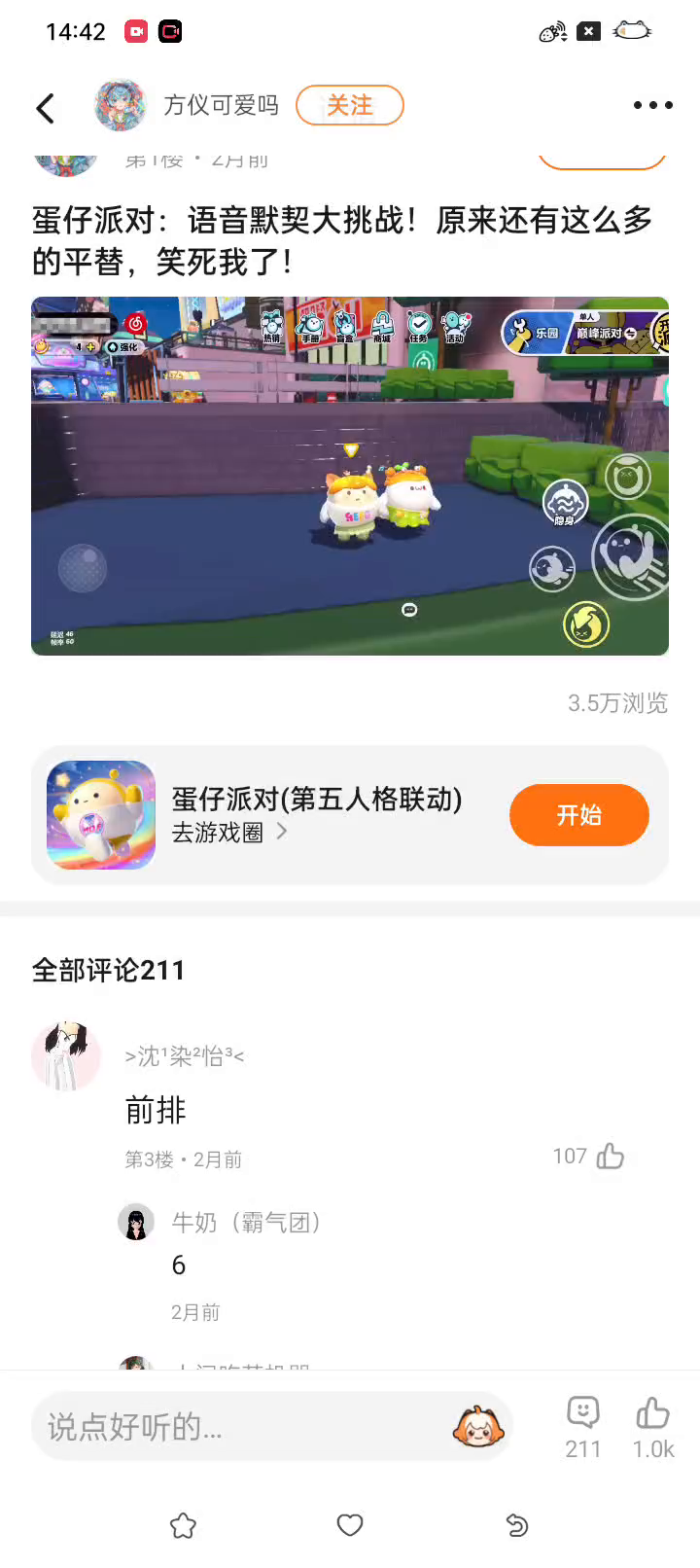Screen dimensions: 700x1568
Task: Open the 蛋仔派对 gameplay video thumbnail
Action: click(350, 476)
